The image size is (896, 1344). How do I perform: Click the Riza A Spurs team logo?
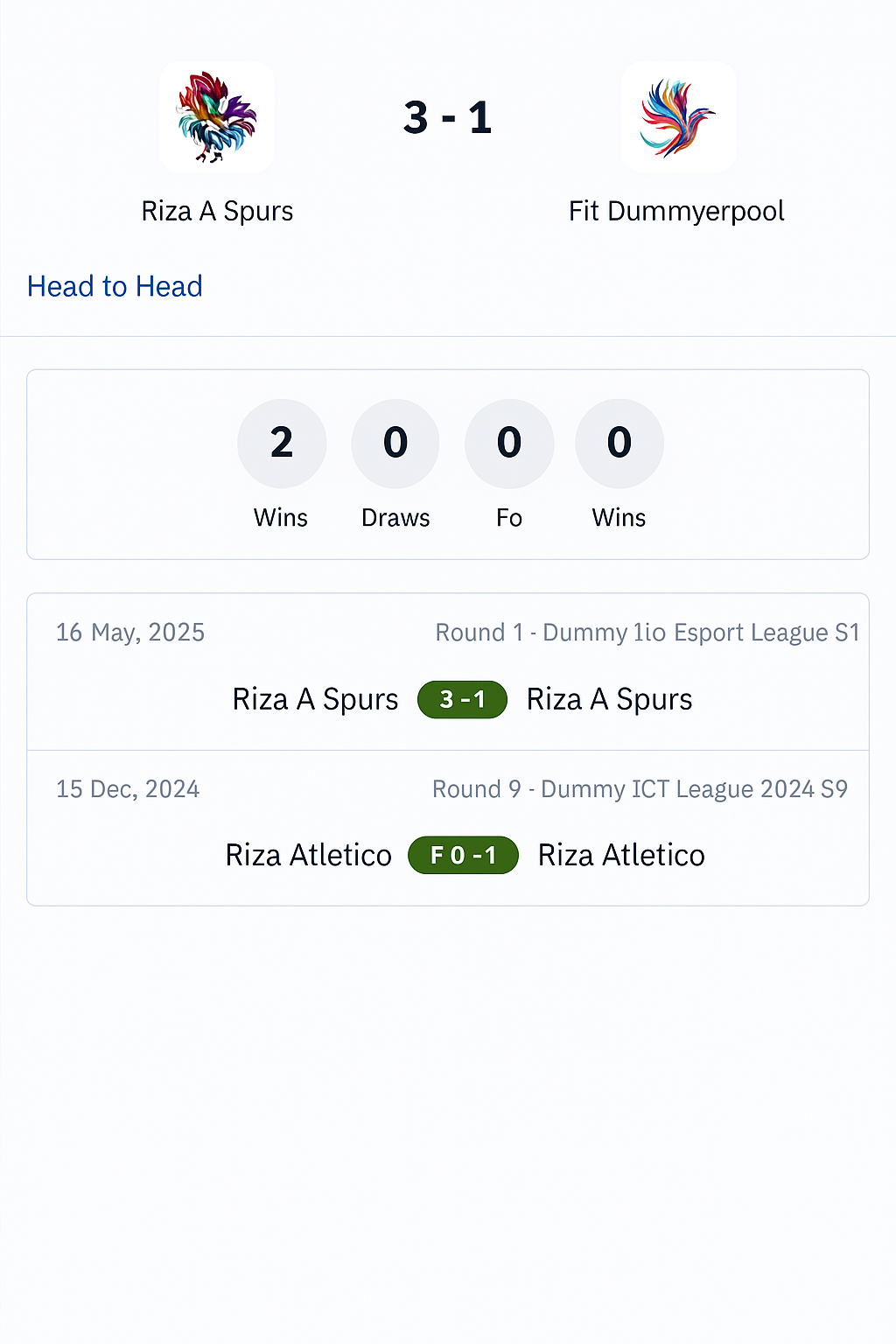tap(216, 117)
